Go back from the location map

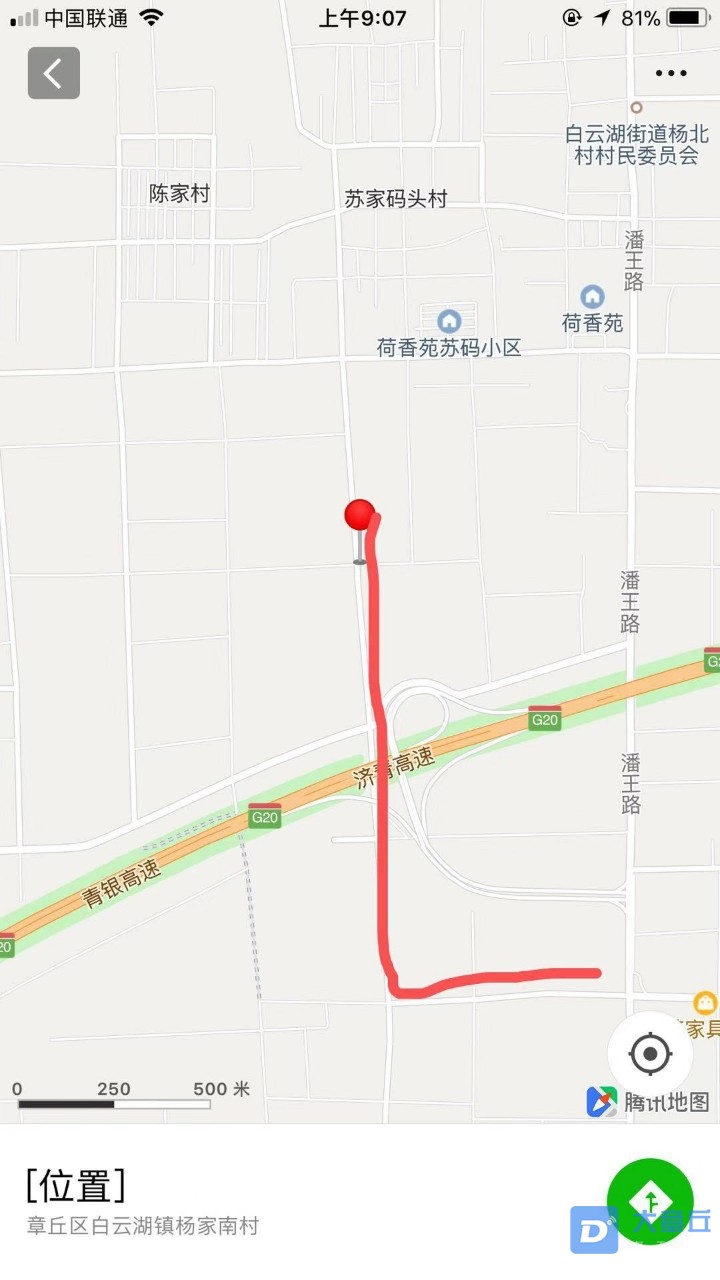53,73
